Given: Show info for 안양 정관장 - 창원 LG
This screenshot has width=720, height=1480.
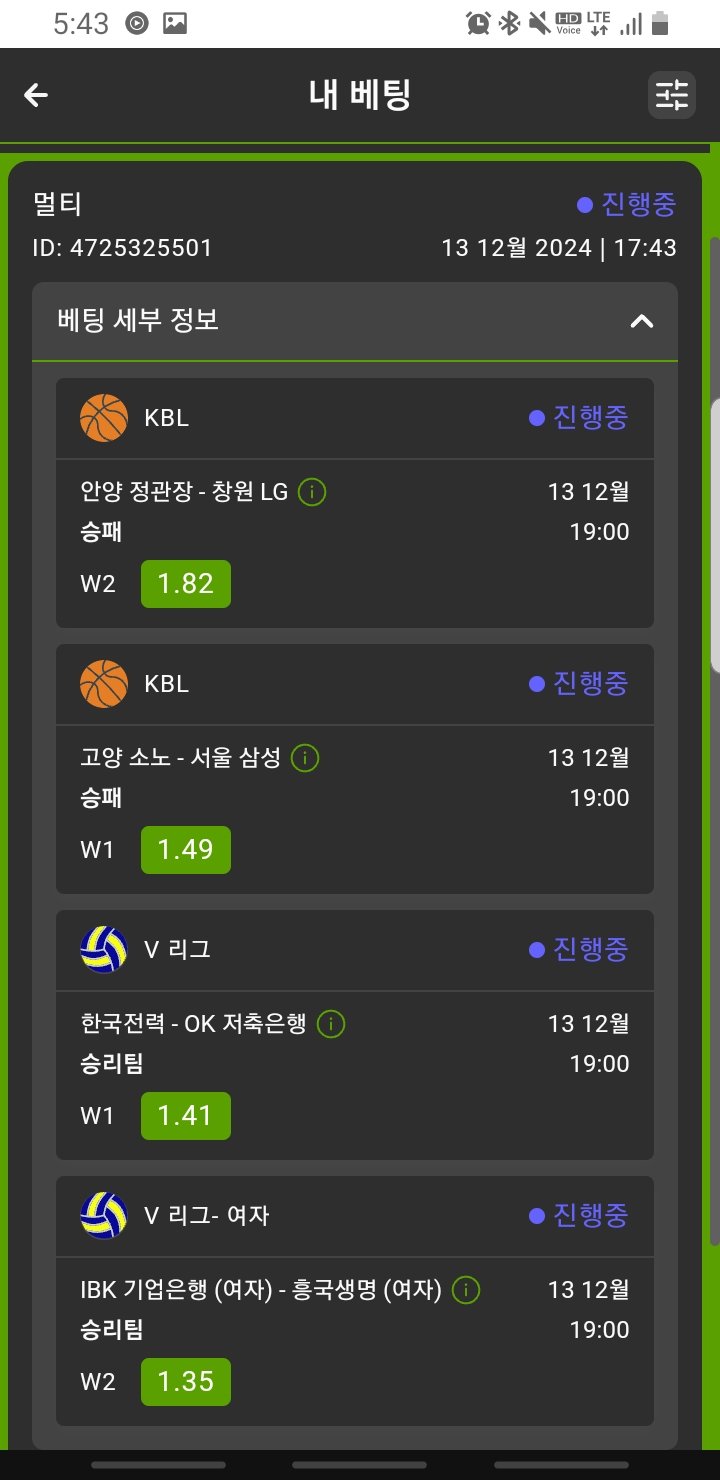Looking at the screenshot, I should (x=312, y=492).
